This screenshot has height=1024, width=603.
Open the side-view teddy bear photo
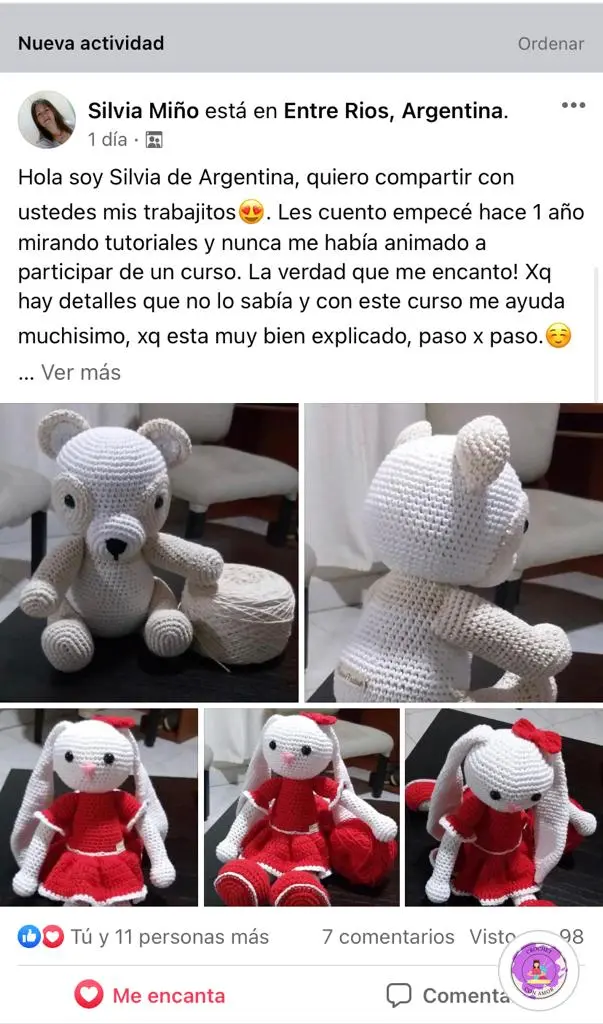(453, 552)
